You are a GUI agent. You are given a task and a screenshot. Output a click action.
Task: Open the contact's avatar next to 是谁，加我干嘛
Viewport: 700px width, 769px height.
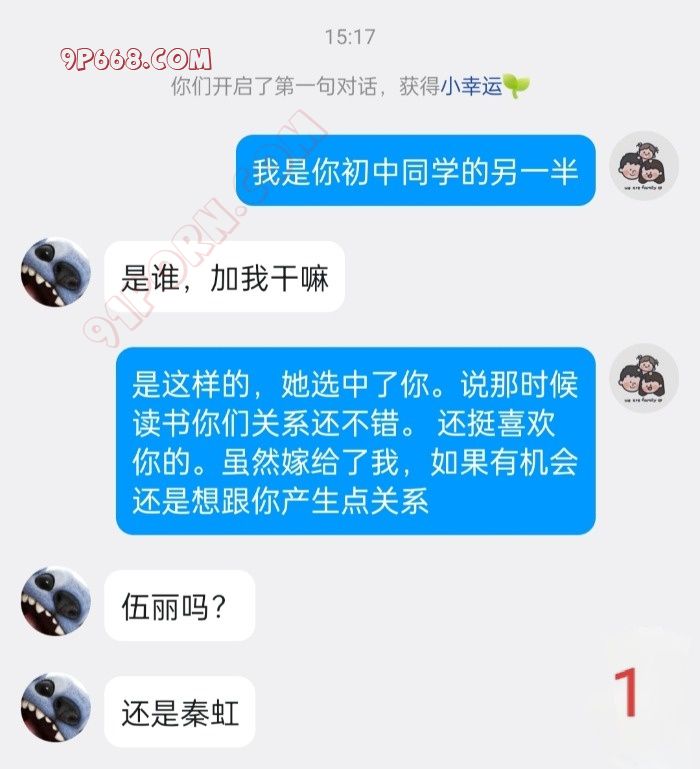pos(55,272)
